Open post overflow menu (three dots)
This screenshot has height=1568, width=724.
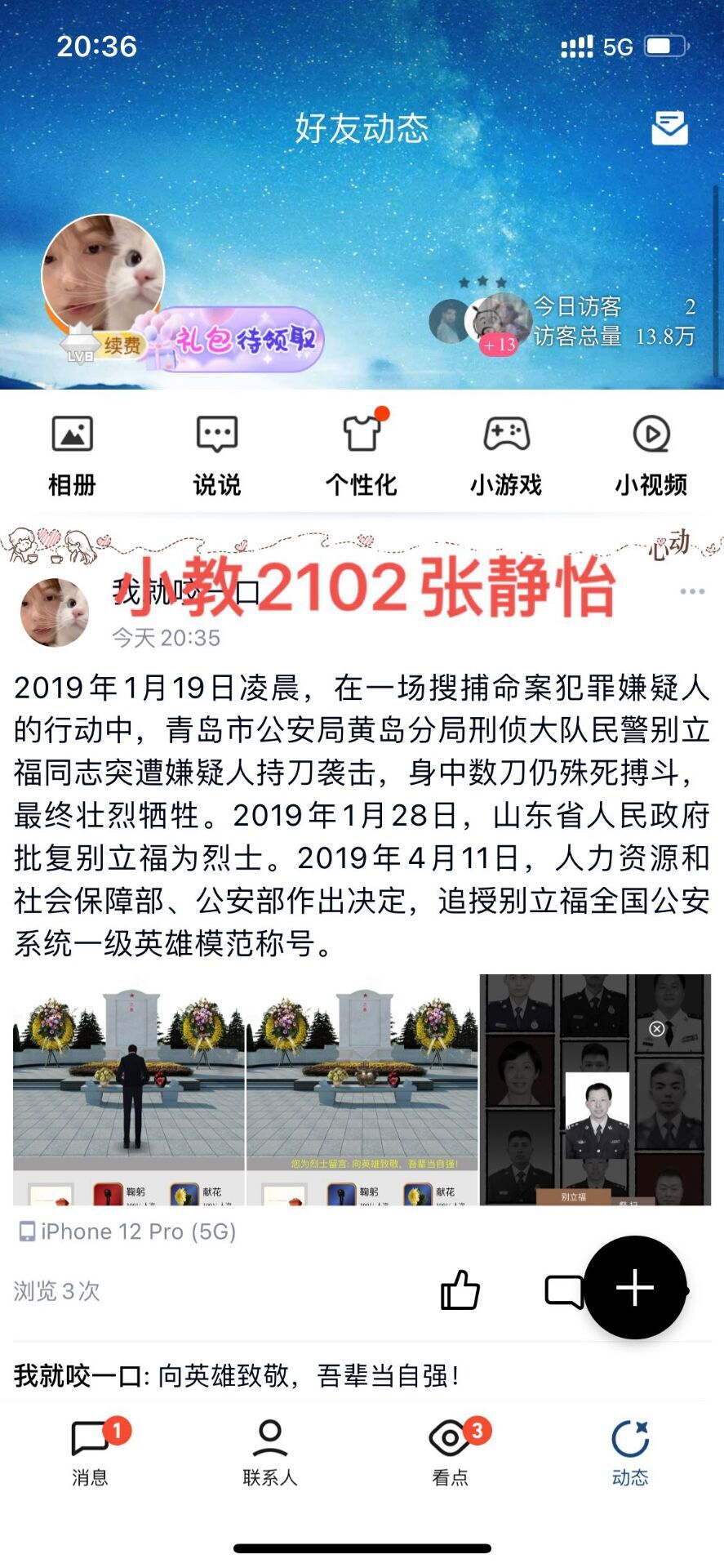pos(692,591)
